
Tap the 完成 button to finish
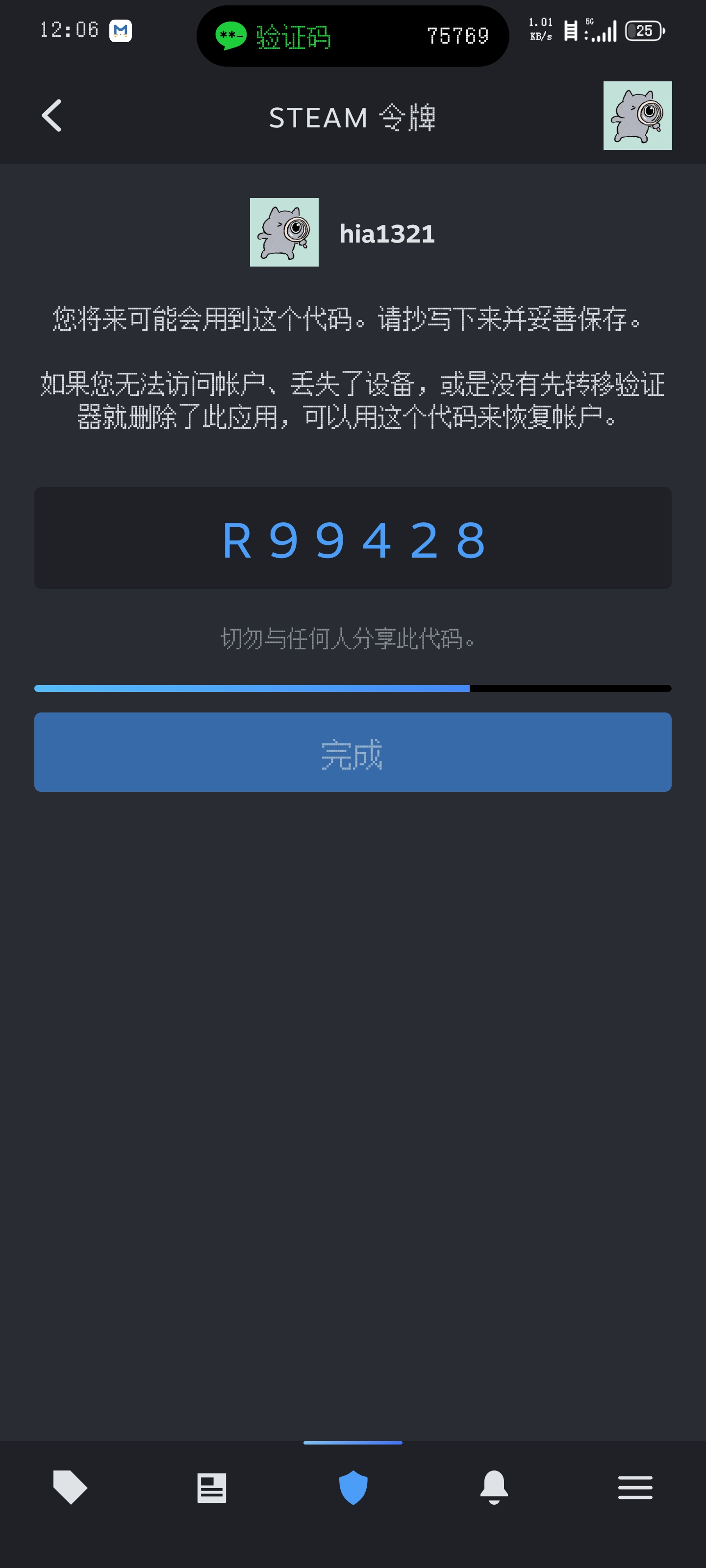[x=353, y=752]
